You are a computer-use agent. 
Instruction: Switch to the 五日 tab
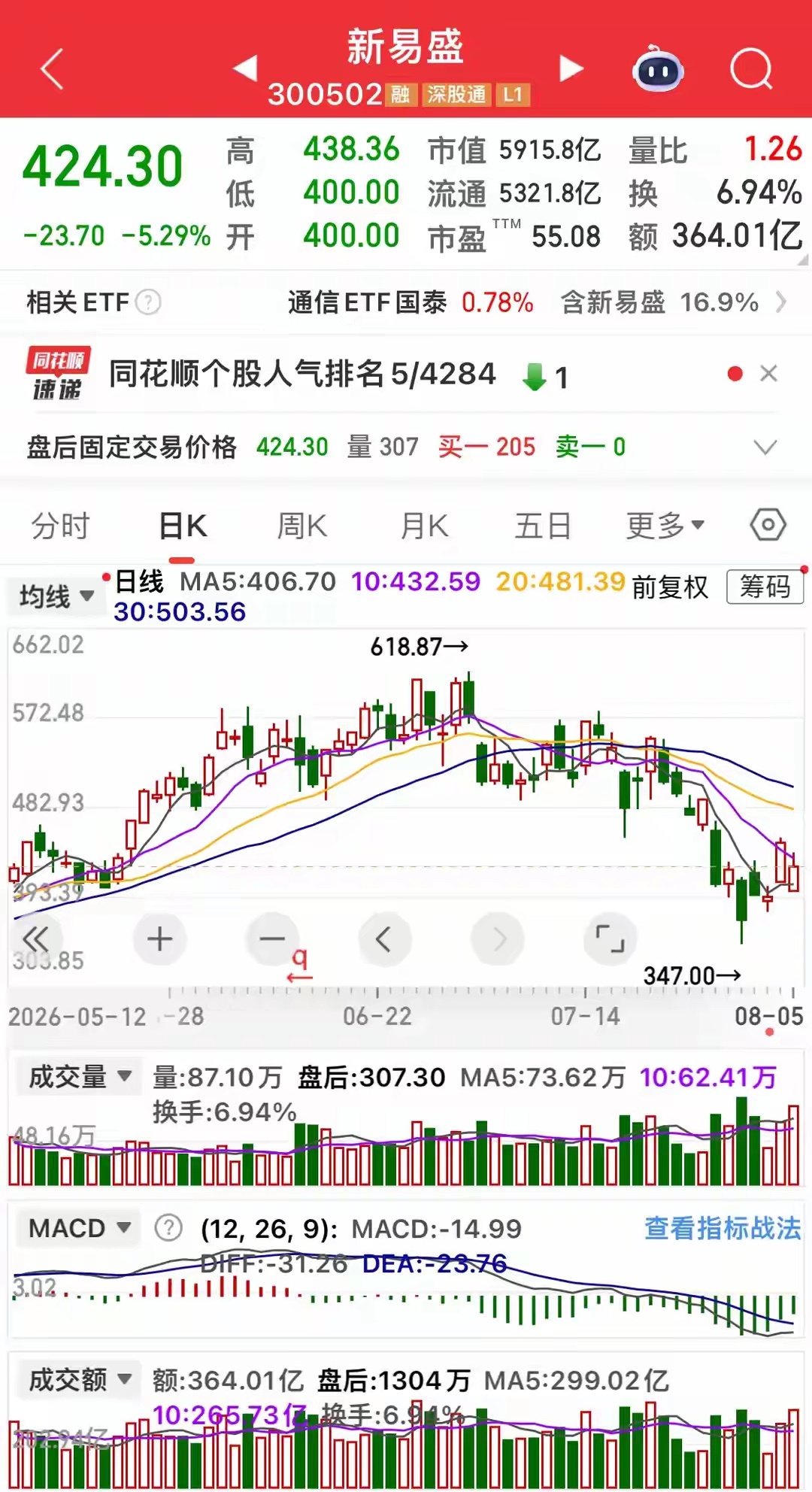542,526
